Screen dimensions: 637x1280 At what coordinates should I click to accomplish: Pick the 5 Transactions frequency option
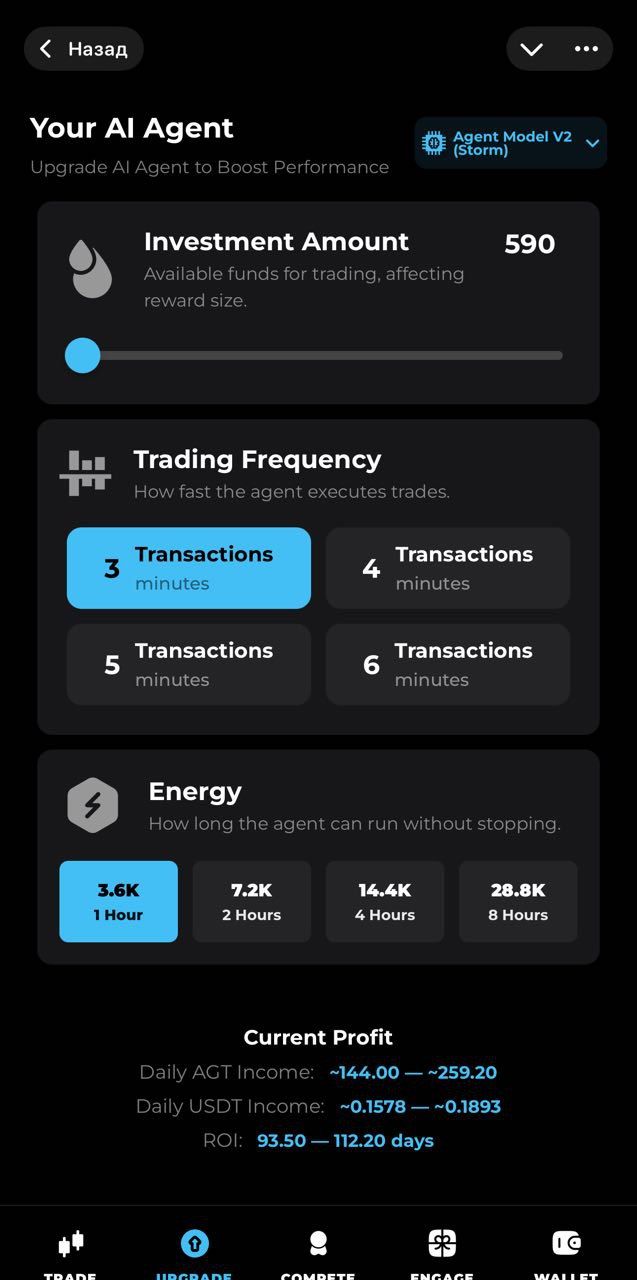coord(189,664)
